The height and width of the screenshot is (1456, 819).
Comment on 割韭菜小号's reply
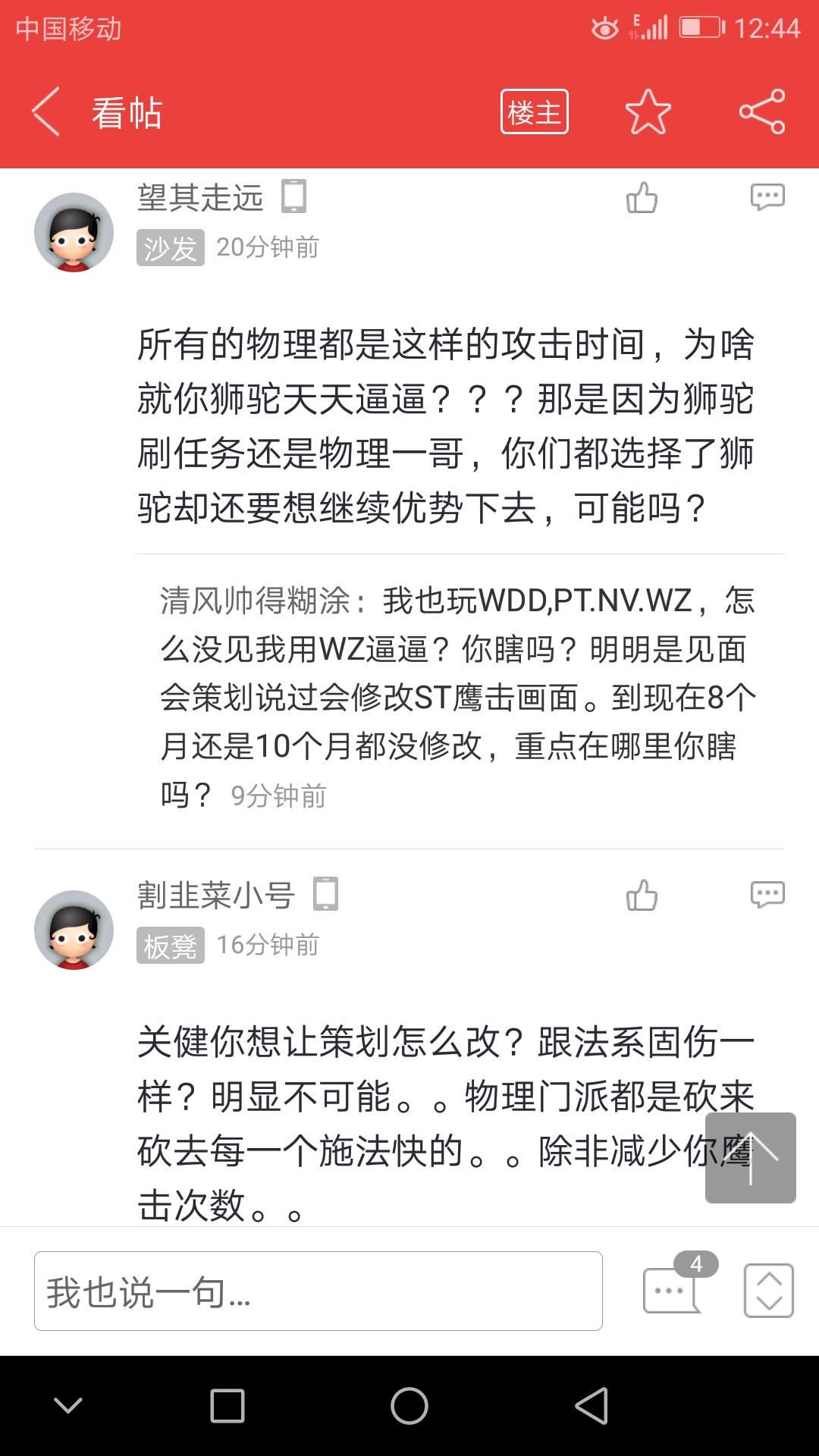click(767, 895)
